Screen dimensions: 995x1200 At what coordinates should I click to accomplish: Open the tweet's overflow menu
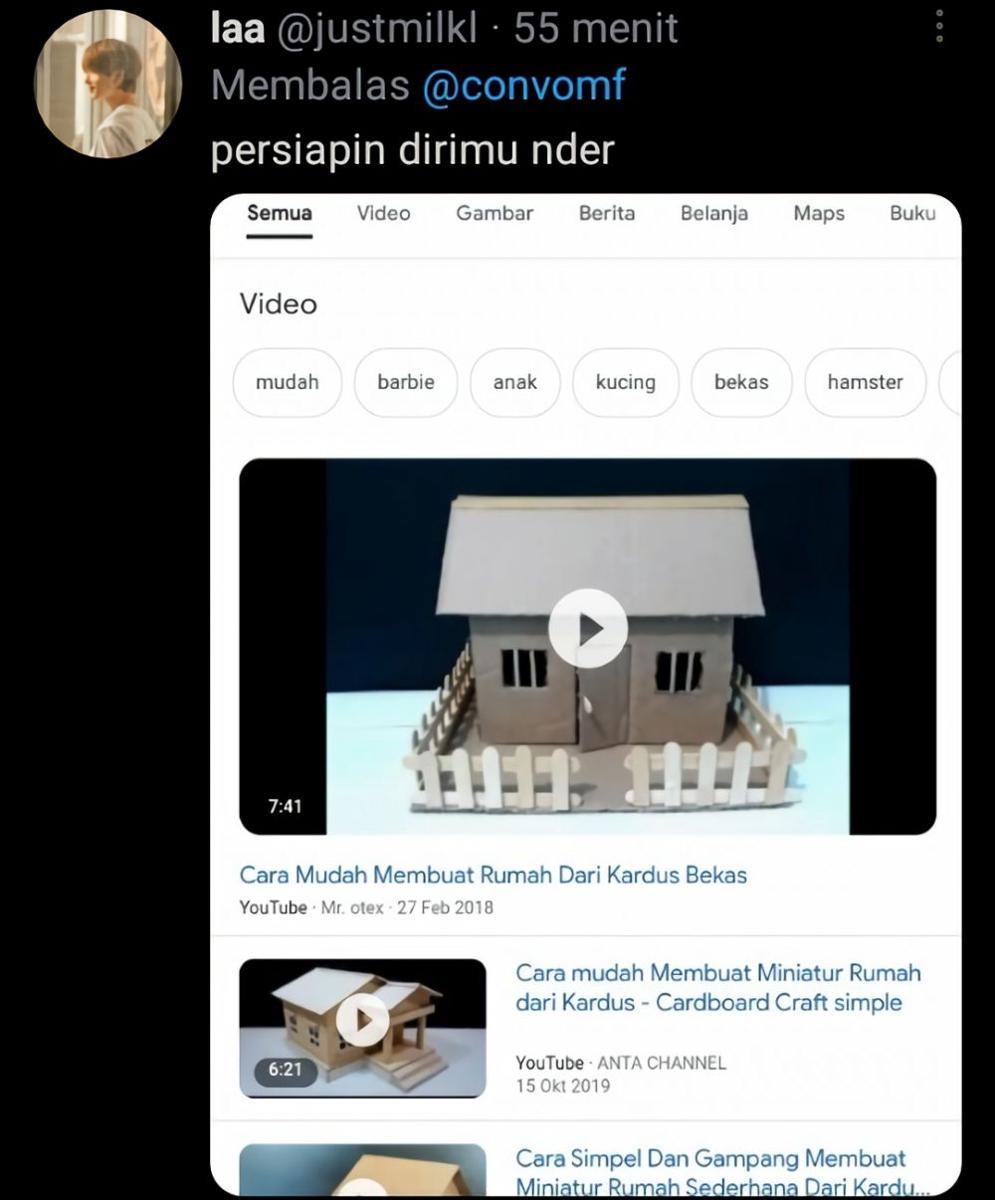[939, 27]
